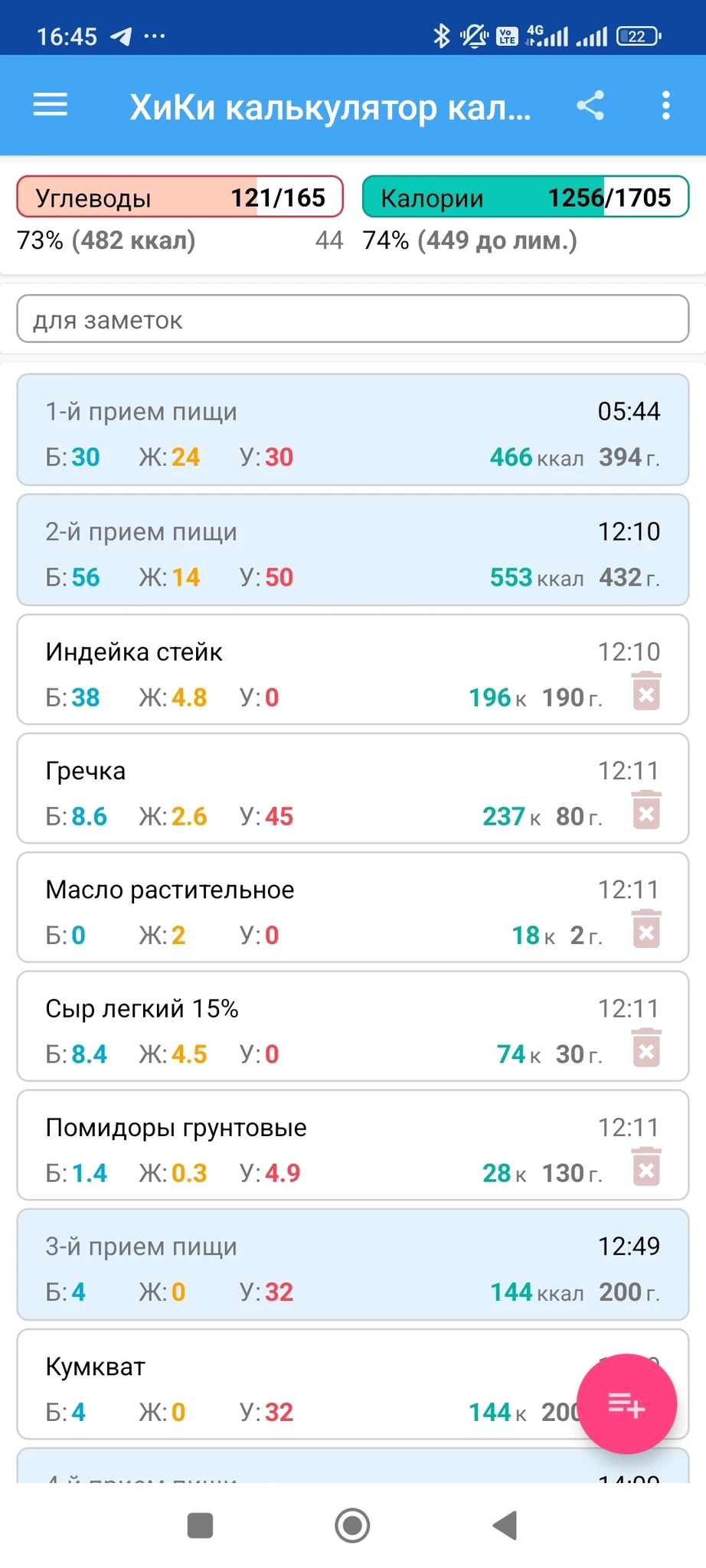Tap the notes field 'для заметок'
The image size is (706, 1568).
pos(352,319)
